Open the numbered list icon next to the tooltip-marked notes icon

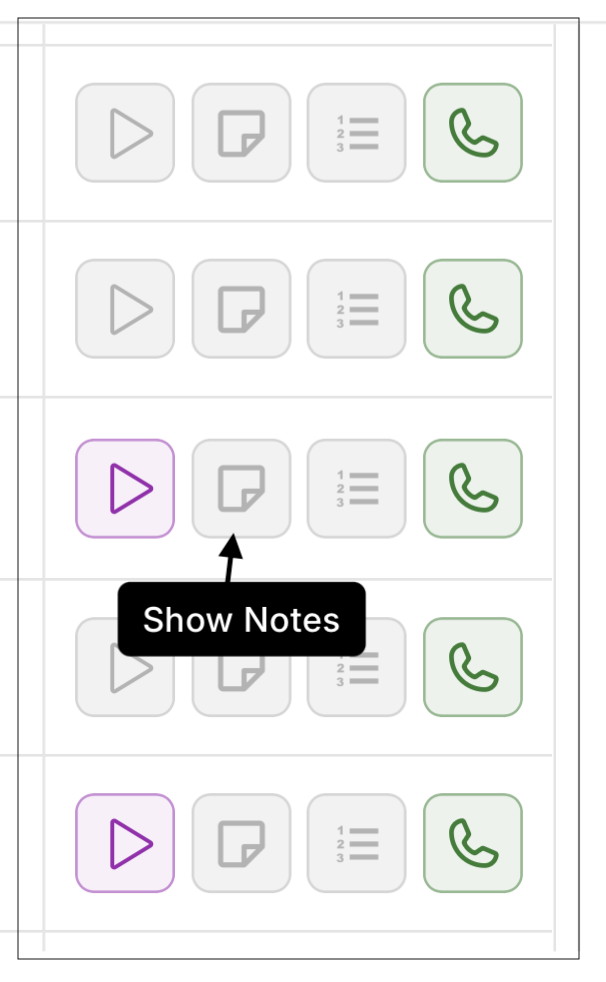(x=357, y=488)
